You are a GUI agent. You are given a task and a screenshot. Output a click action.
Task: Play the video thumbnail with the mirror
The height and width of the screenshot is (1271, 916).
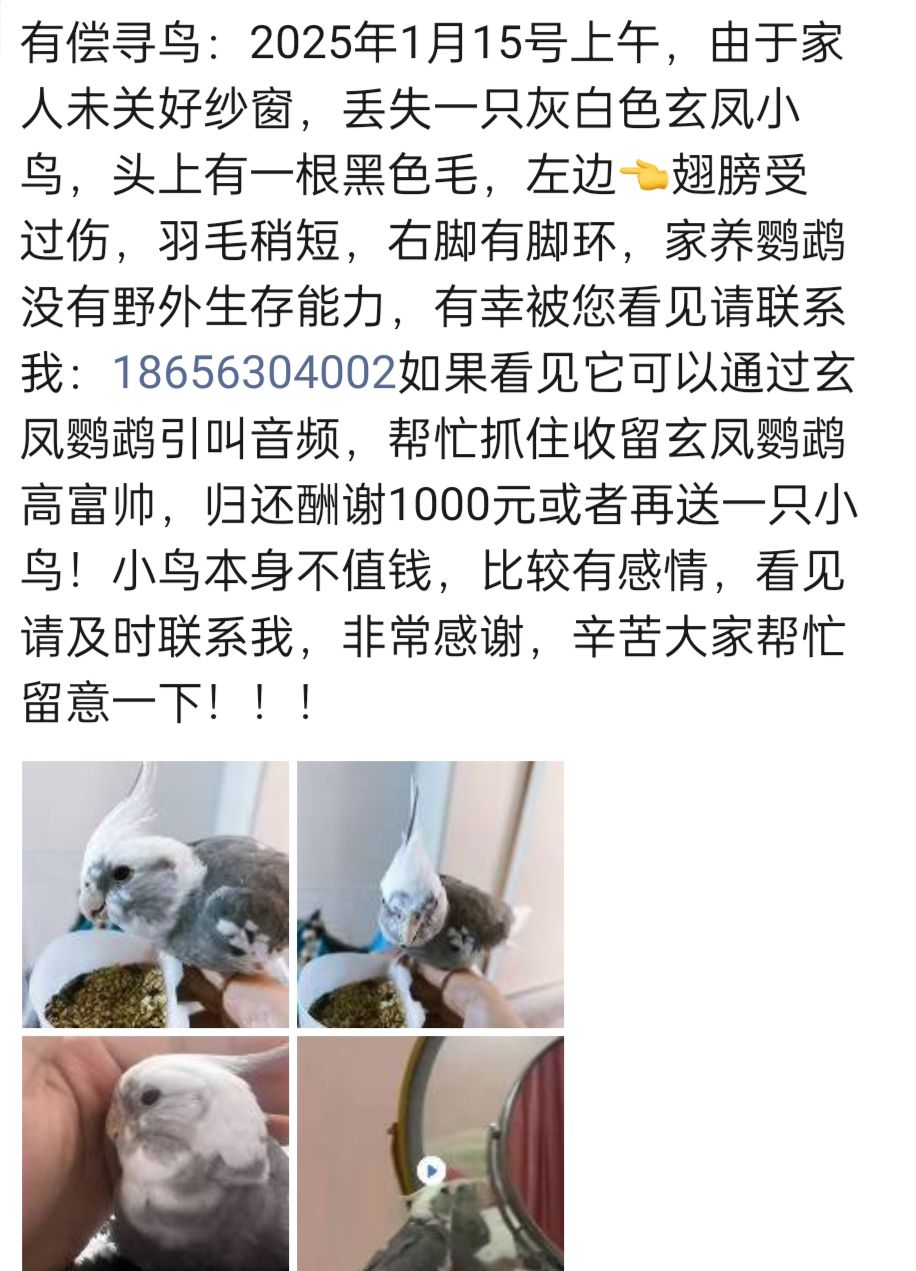[431, 1170]
